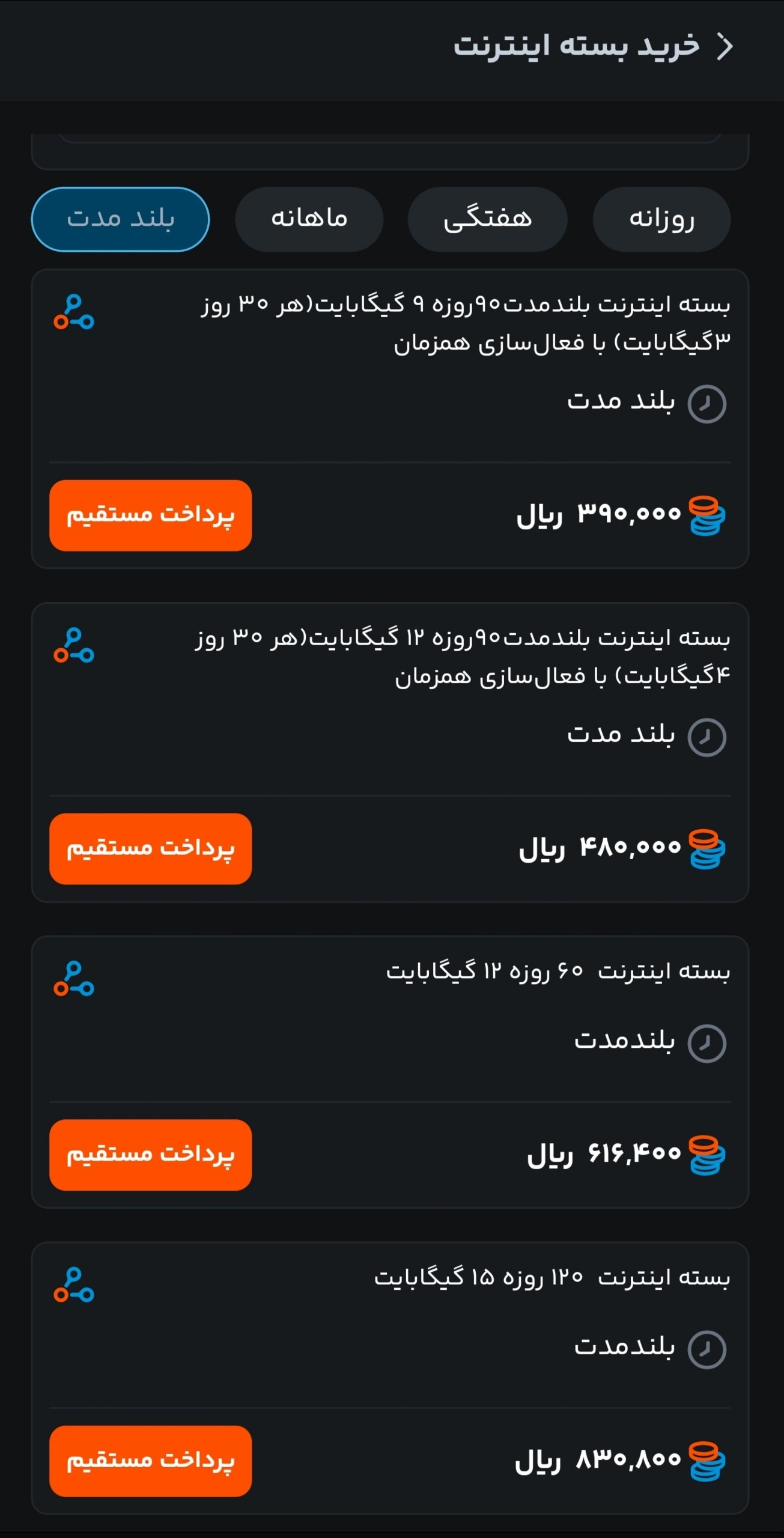
Task: Switch to the بلند مدت tab
Action: 120,219
